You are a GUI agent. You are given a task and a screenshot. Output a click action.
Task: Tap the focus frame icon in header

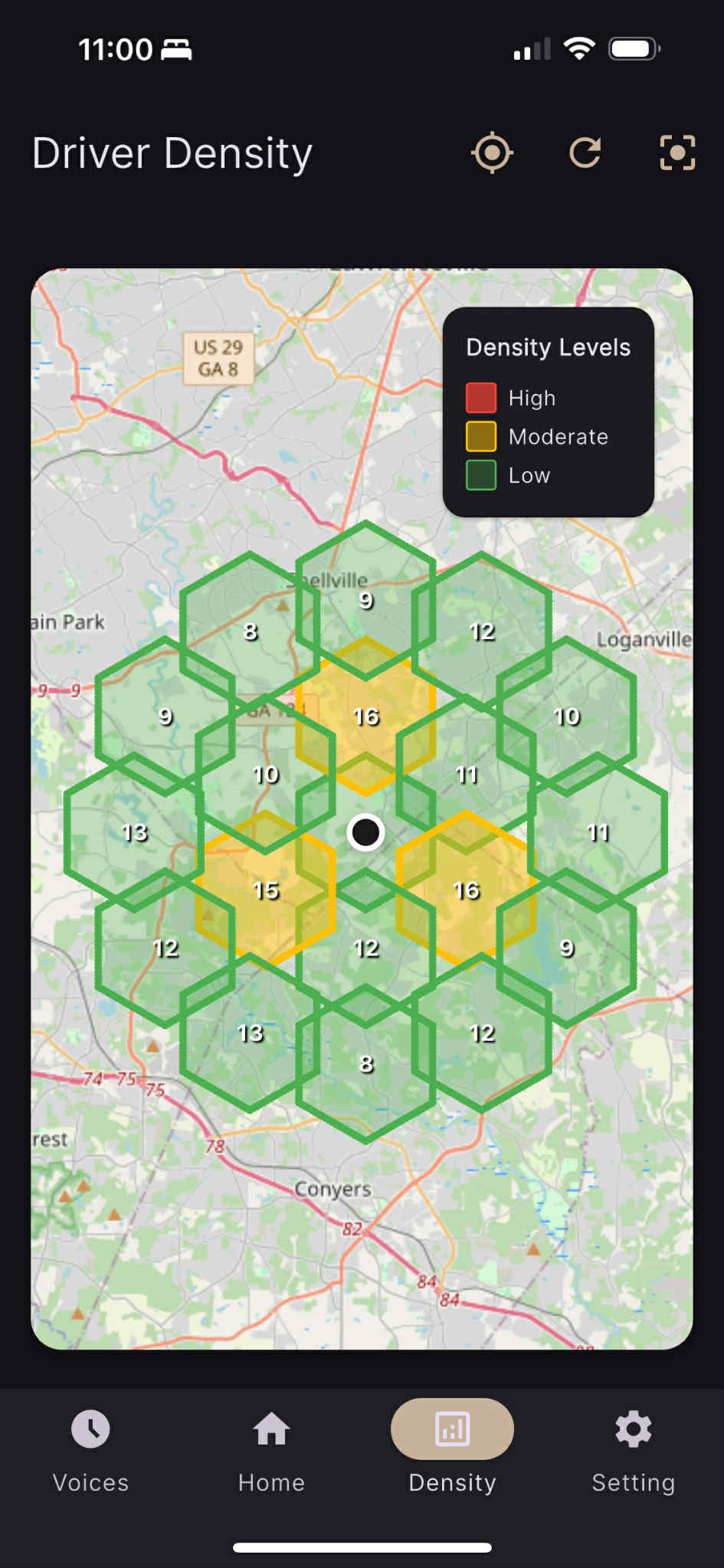click(x=678, y=153)
